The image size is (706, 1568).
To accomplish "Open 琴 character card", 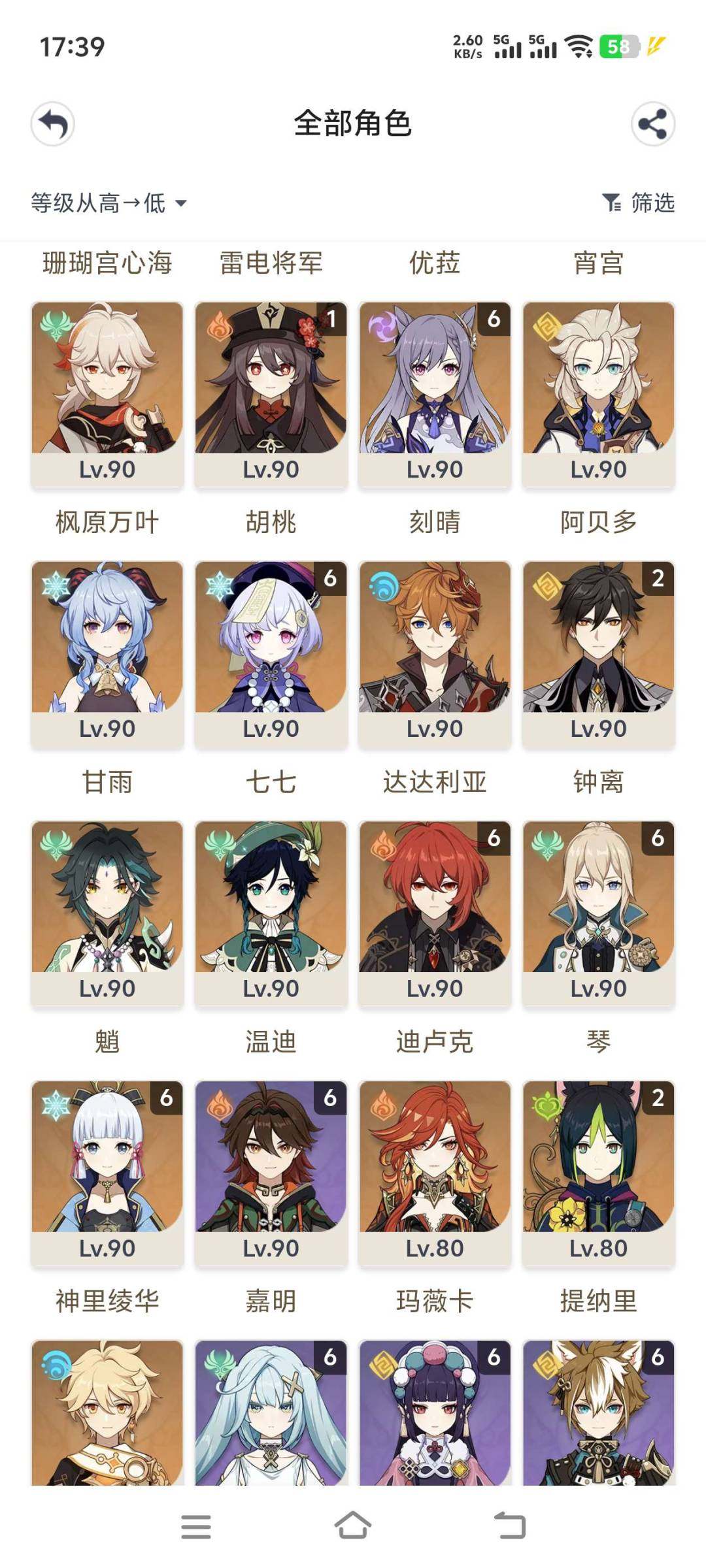I will click(x=598, y=911).
